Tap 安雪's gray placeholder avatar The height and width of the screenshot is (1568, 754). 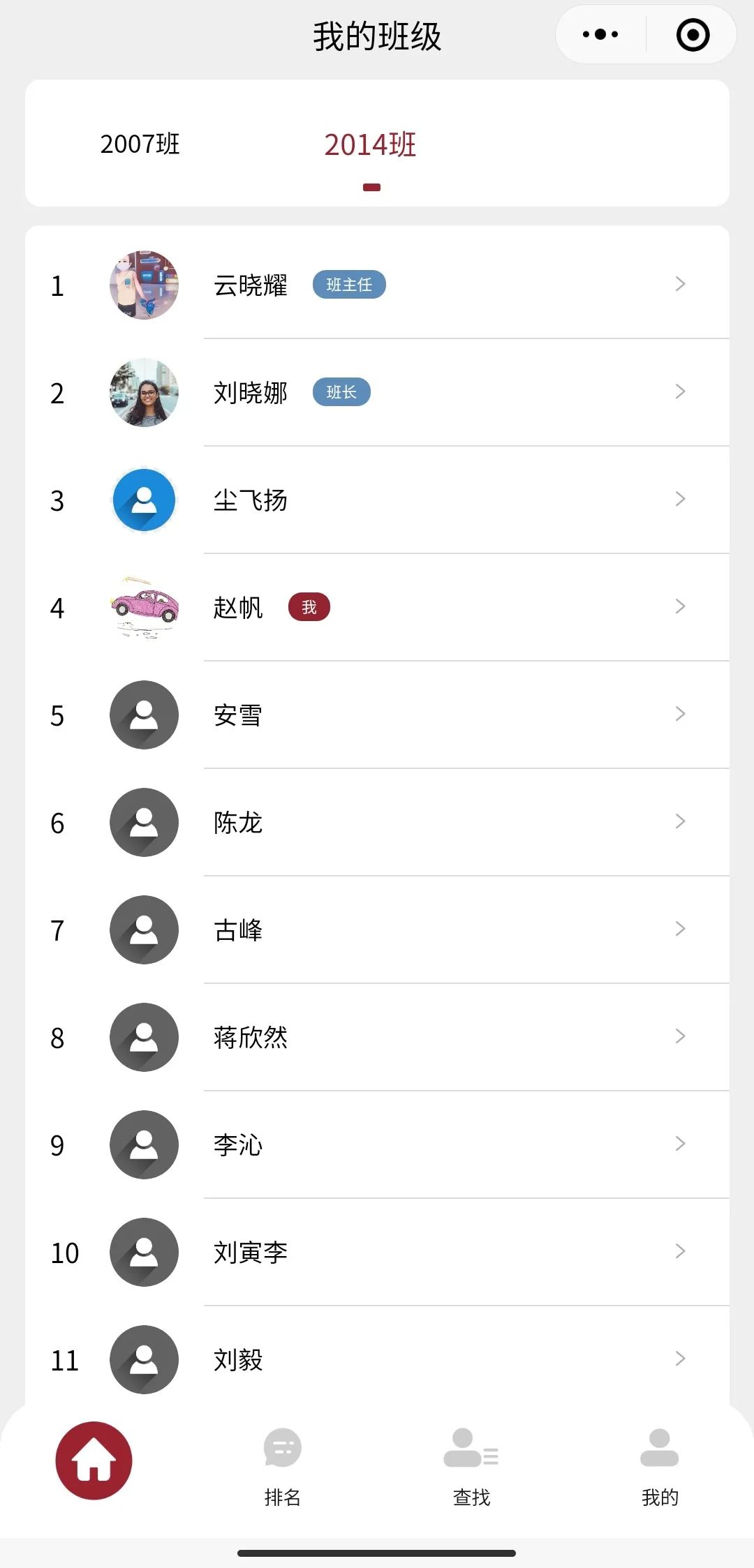[144, 715]
